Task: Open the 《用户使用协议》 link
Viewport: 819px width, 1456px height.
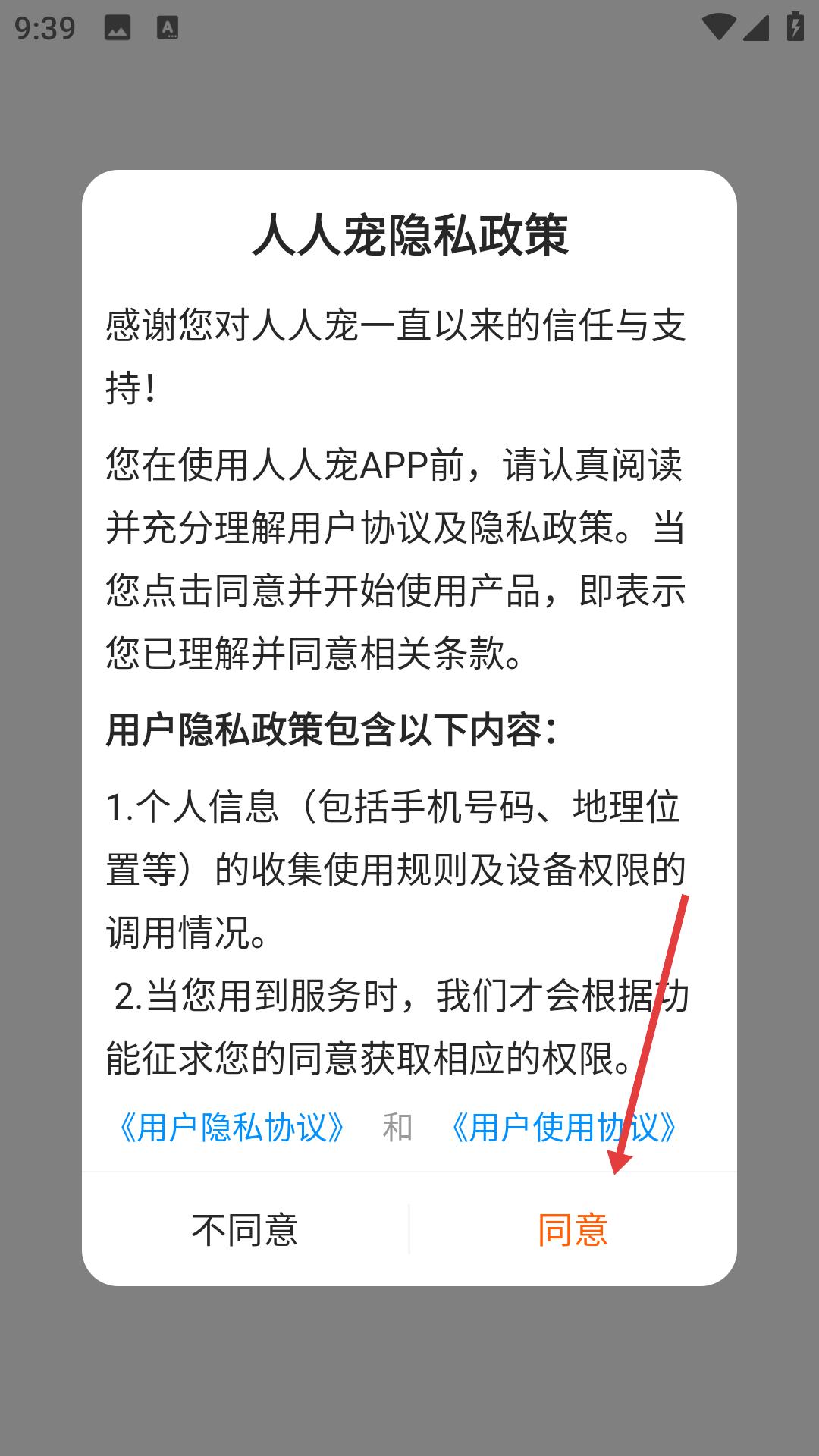Action: pyautogui.click(x=563, y=1128)
